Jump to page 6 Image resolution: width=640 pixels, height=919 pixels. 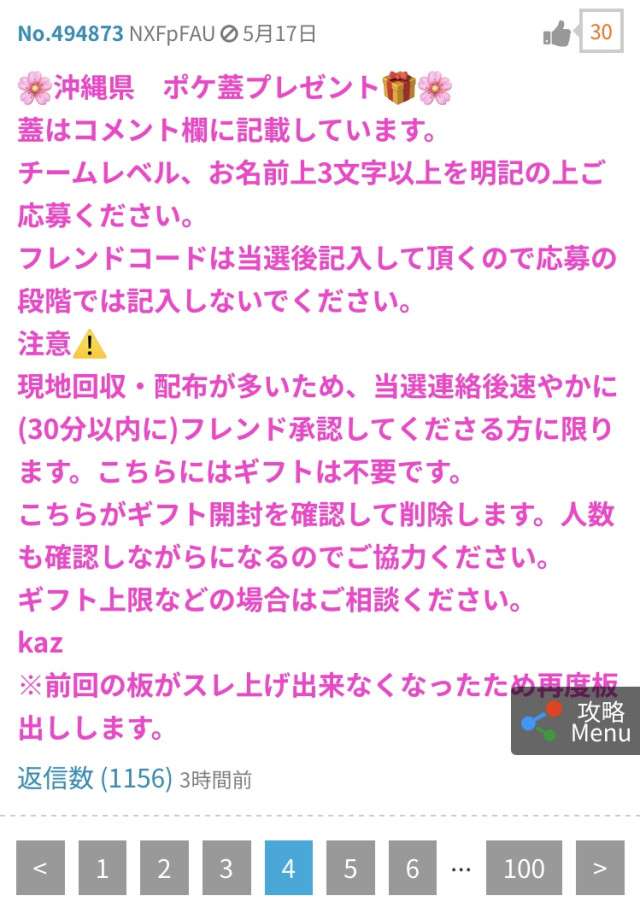(x=412, y=868)
